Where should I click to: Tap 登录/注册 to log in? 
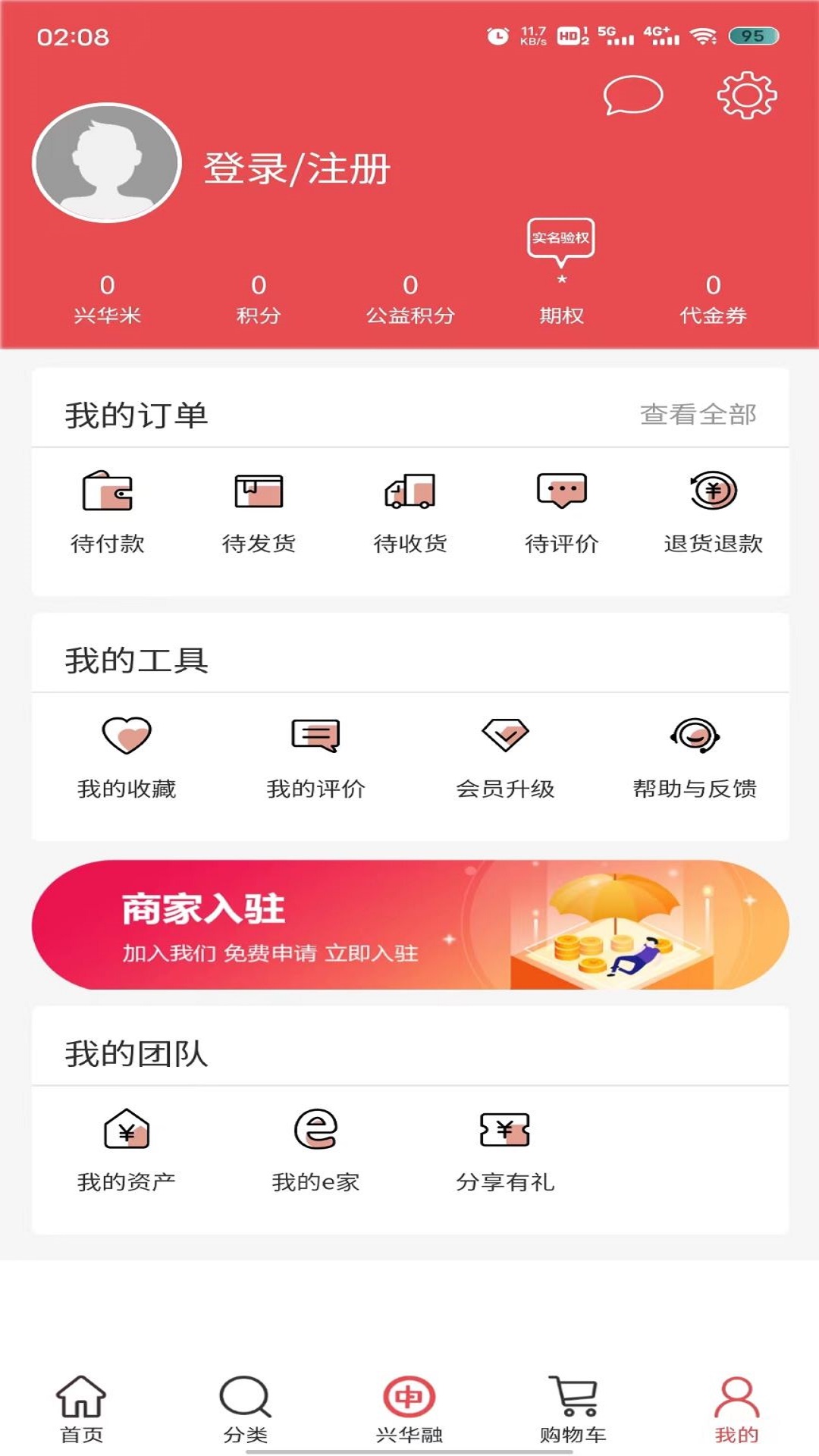coord(297,168)
